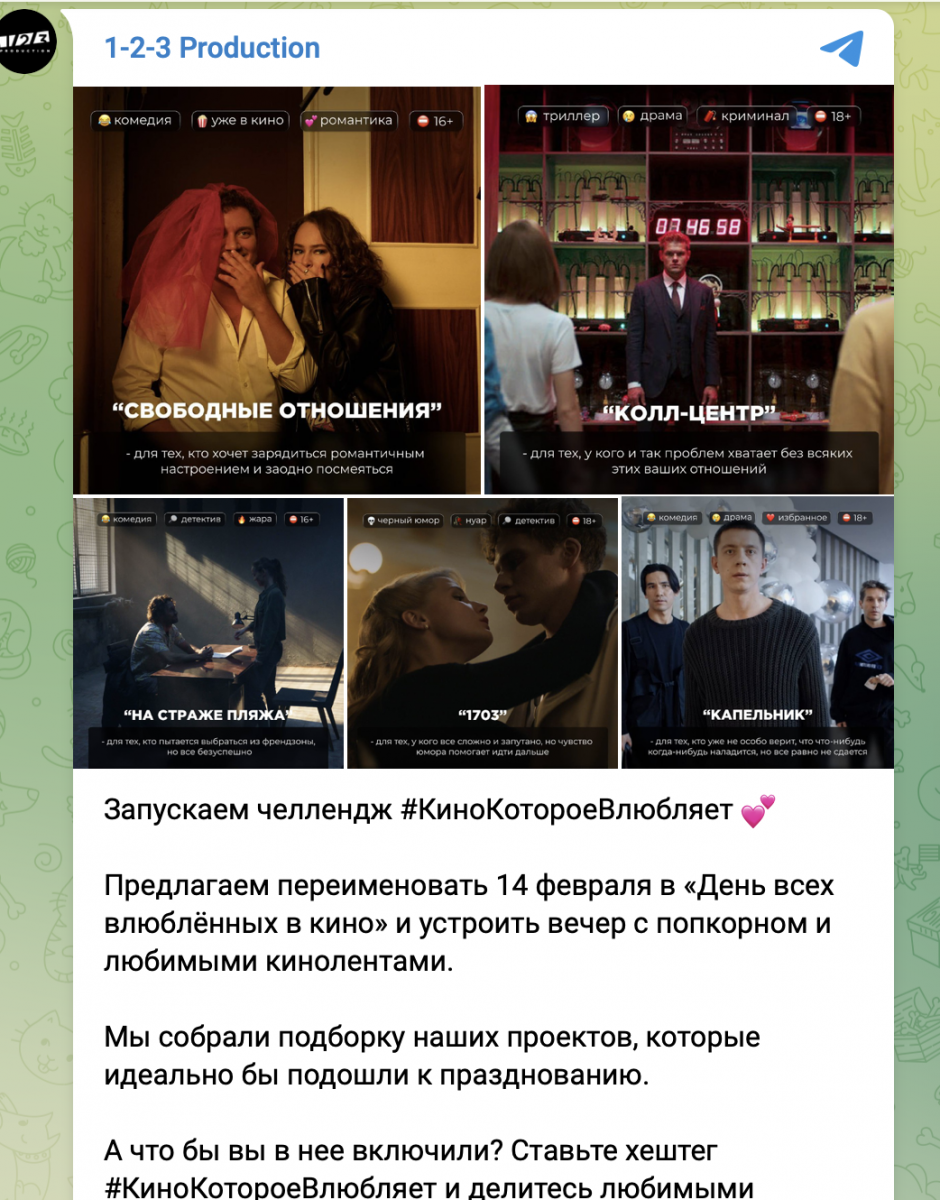This screenshot has width=940, height=1200.
Task: Open the "Капельник" image
Action: 757,633
